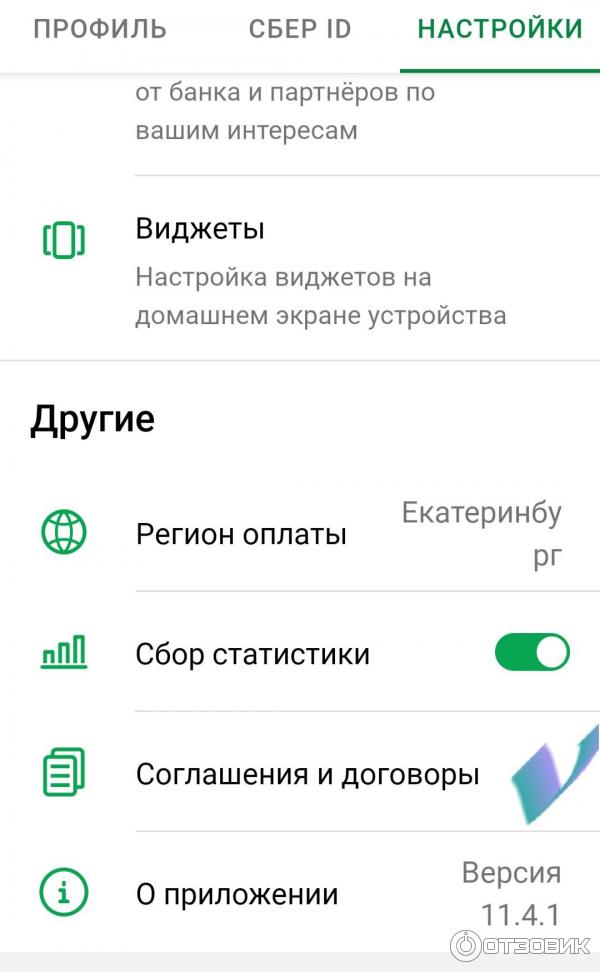
Task: Switch to the Сбер ID tab
Action: [300, 29]
